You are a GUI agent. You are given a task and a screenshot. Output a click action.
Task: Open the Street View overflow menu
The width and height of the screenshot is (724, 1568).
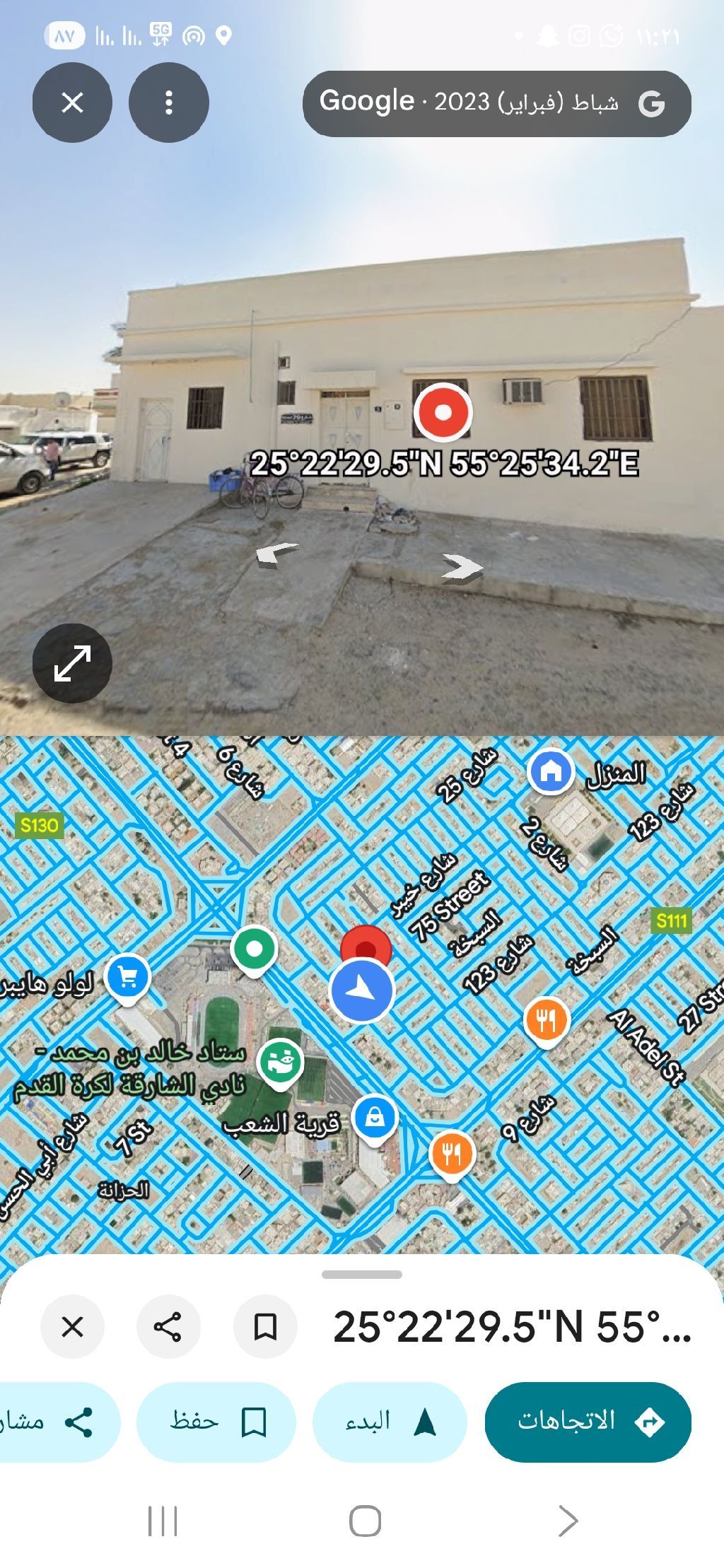(x=168, y=103)
